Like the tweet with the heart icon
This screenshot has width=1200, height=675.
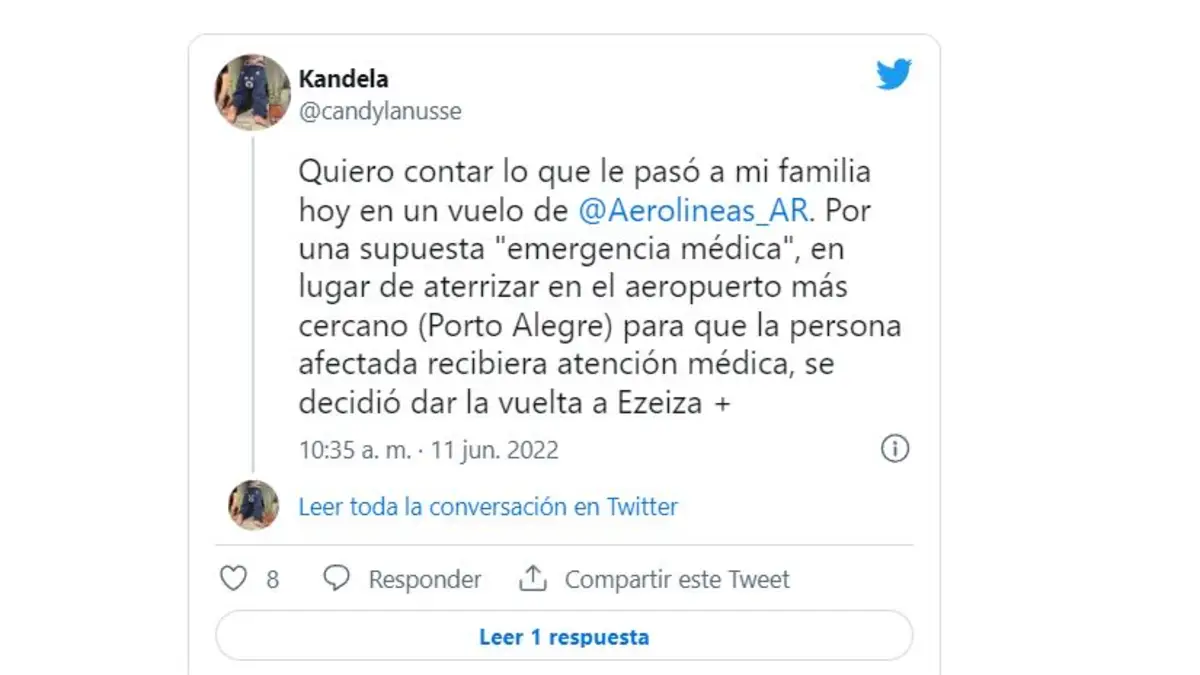(233, 579)
